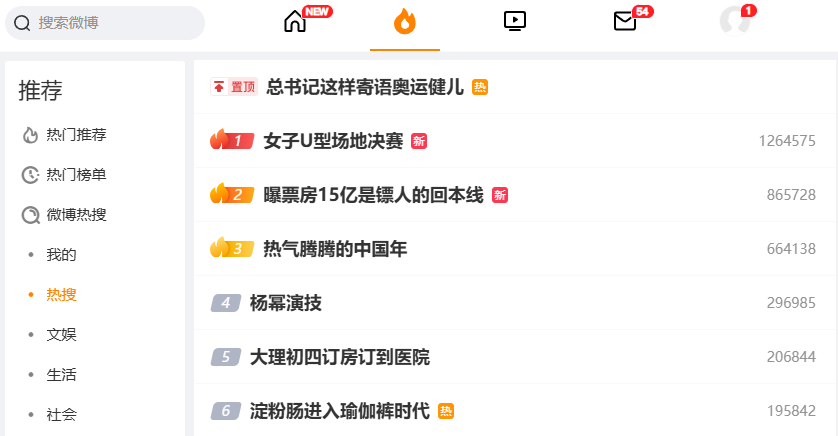
Task: Open pinned topic 总书记这样寄语奥运健儿
Action: click(x=365, y=87)
